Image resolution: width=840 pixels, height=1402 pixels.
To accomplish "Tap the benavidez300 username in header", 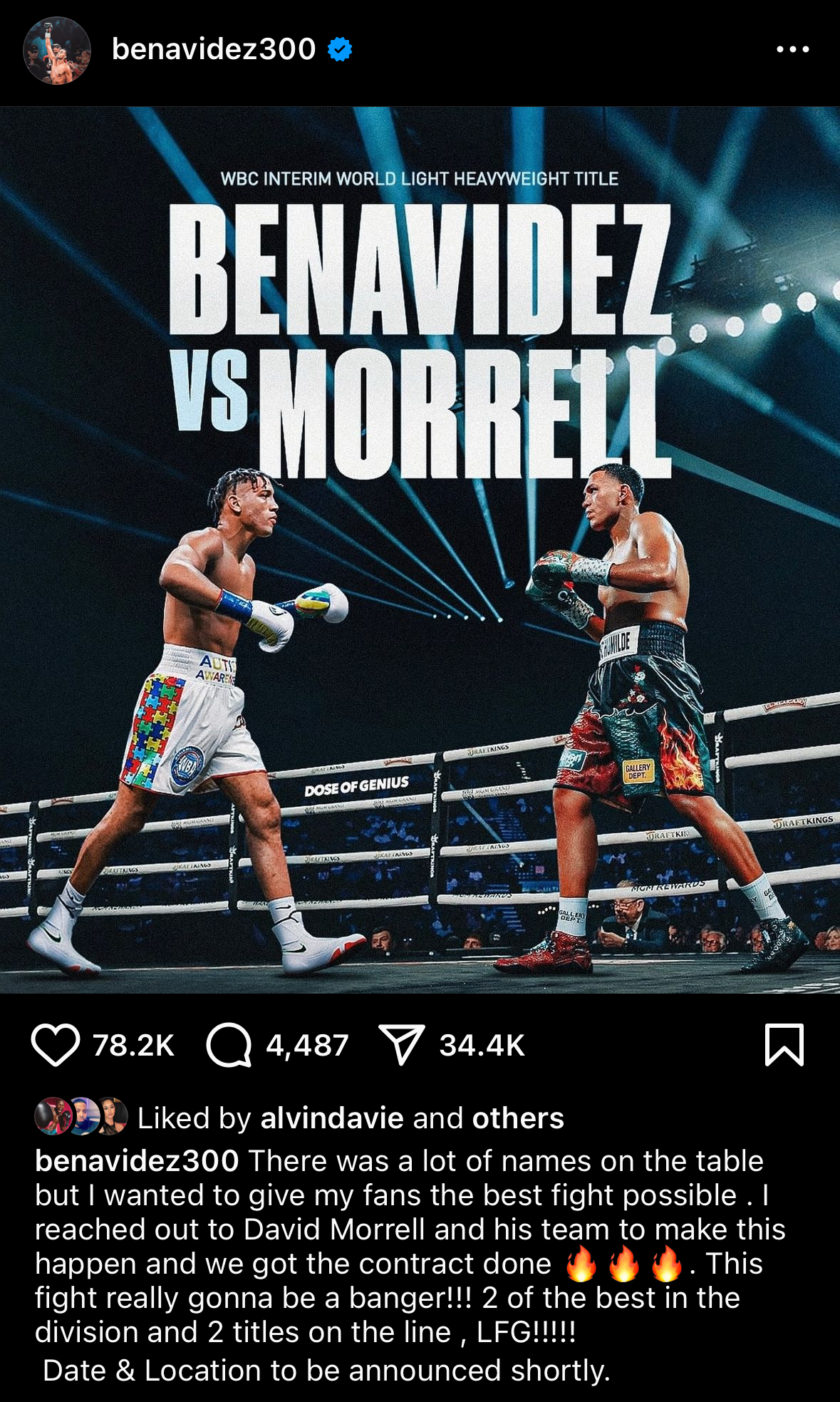I will pos(214,50).
